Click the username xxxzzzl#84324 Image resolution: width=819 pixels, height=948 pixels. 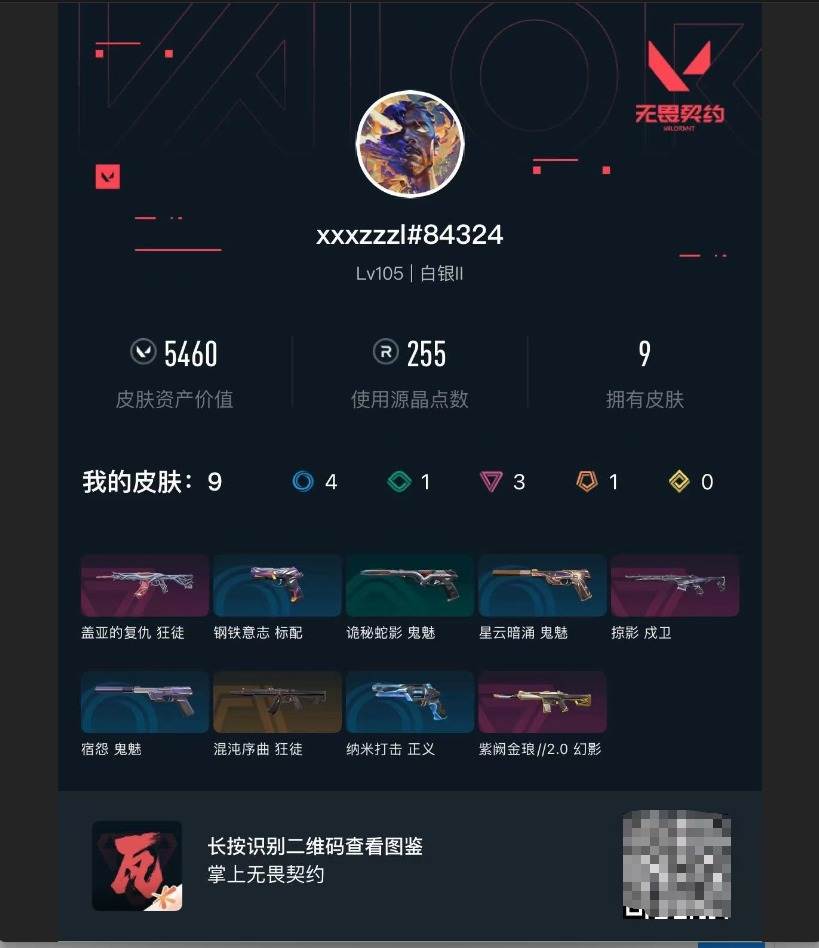410,236
